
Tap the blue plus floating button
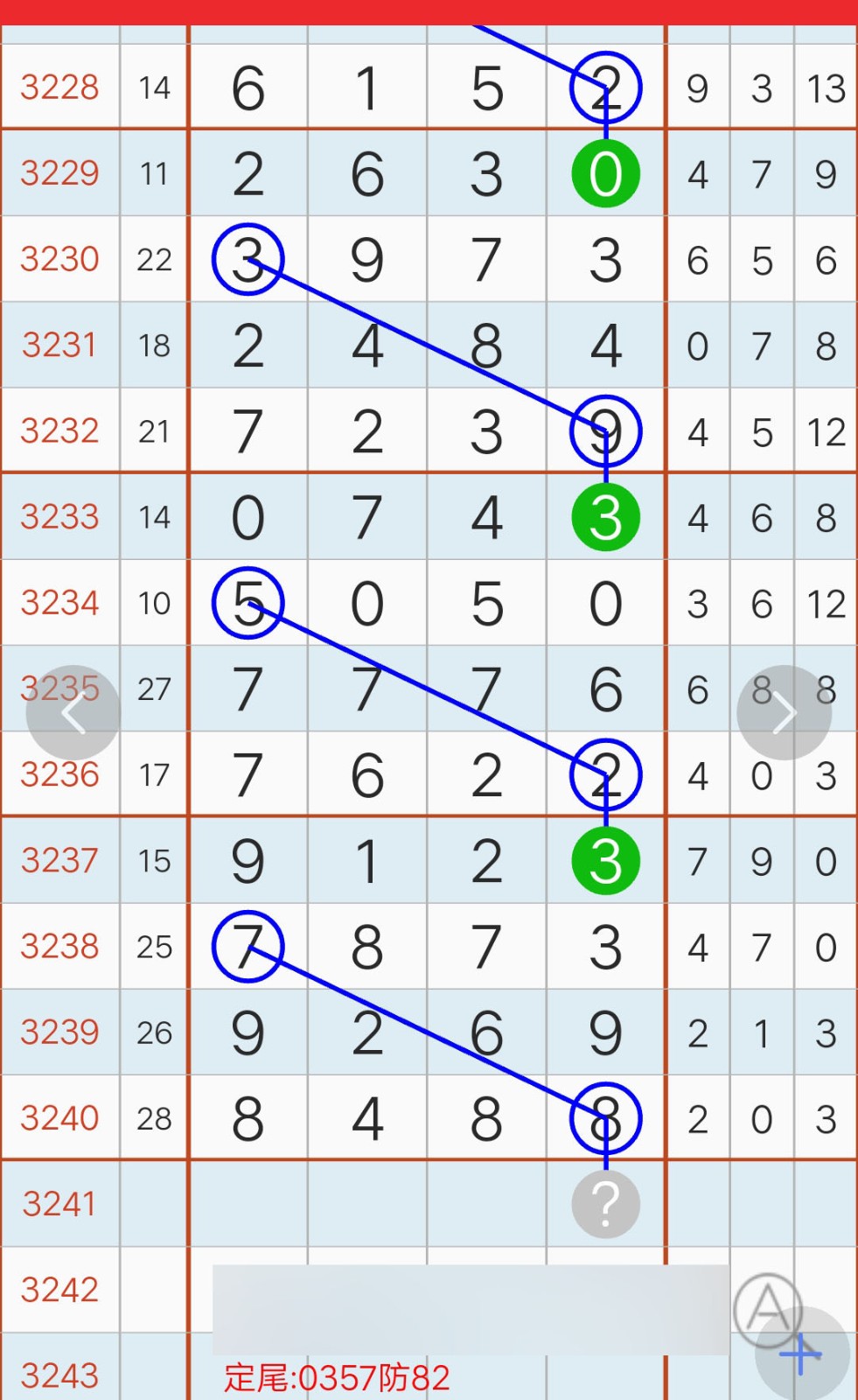(801, 1354)
